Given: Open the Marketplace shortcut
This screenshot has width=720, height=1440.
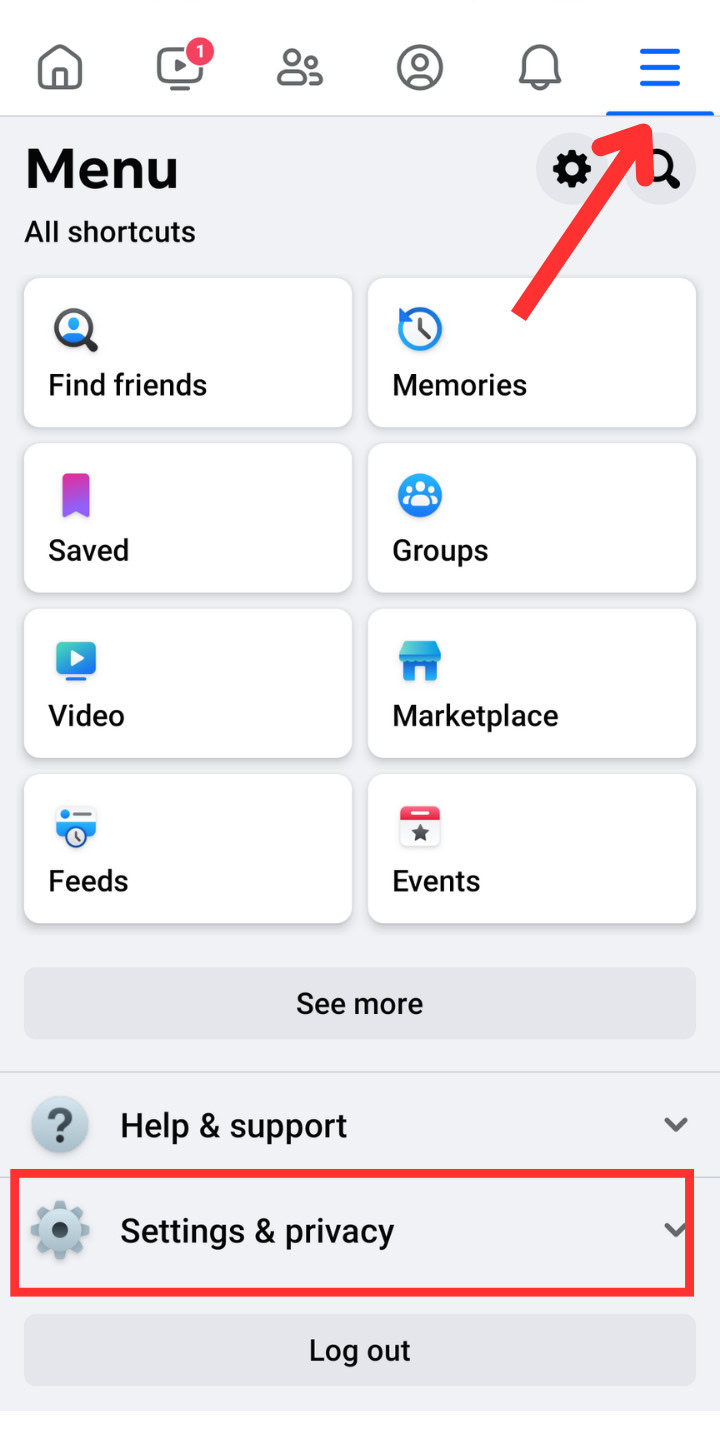Looking at the screenshot, I should click(532, 683).
